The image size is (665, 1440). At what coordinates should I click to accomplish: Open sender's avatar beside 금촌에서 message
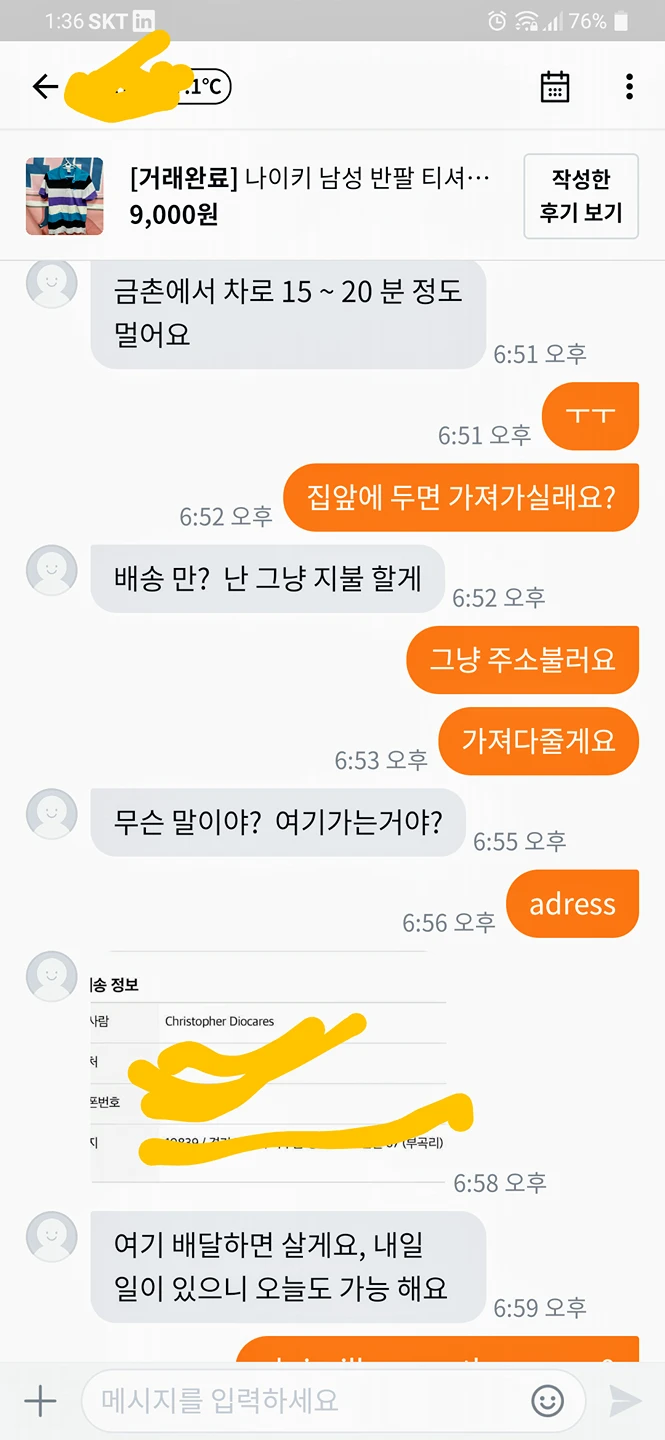[x=51, y=282]
